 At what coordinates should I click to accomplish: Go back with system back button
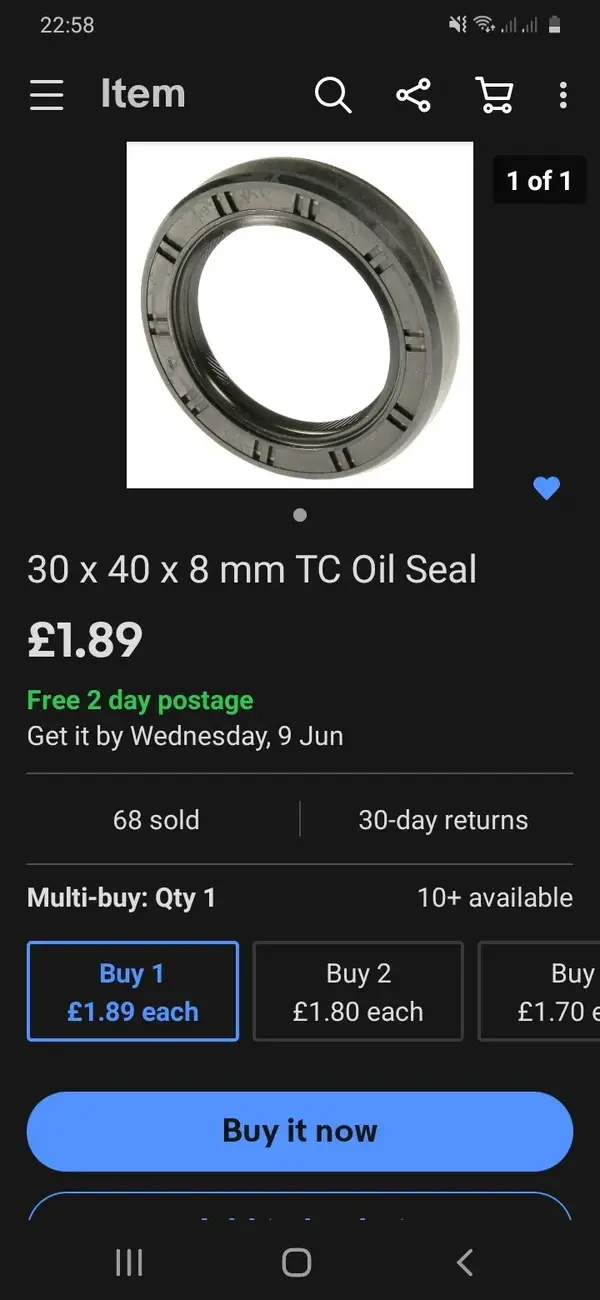point(465,1262)
